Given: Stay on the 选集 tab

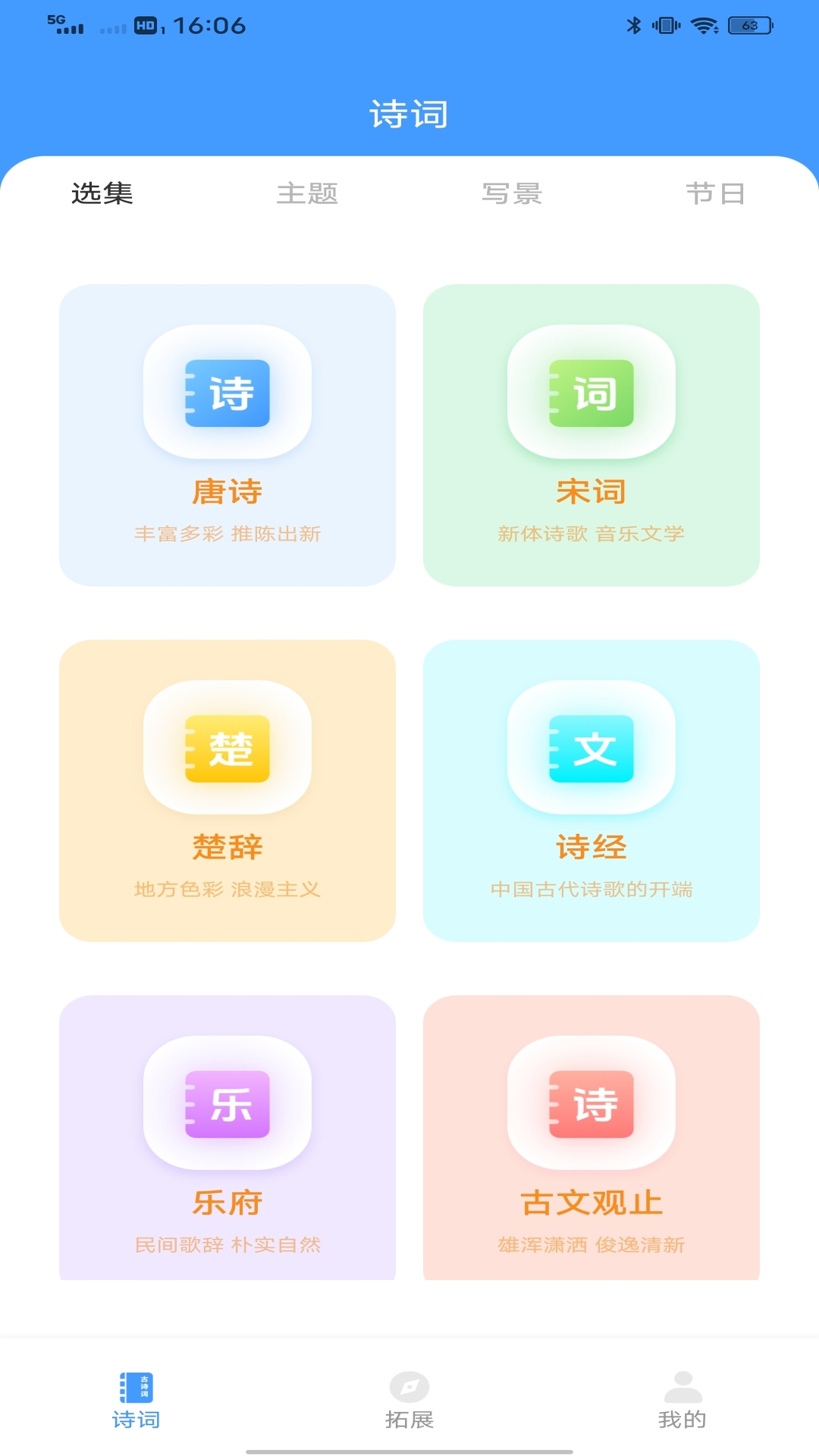Looking at the screenshot, I should 101,194.
